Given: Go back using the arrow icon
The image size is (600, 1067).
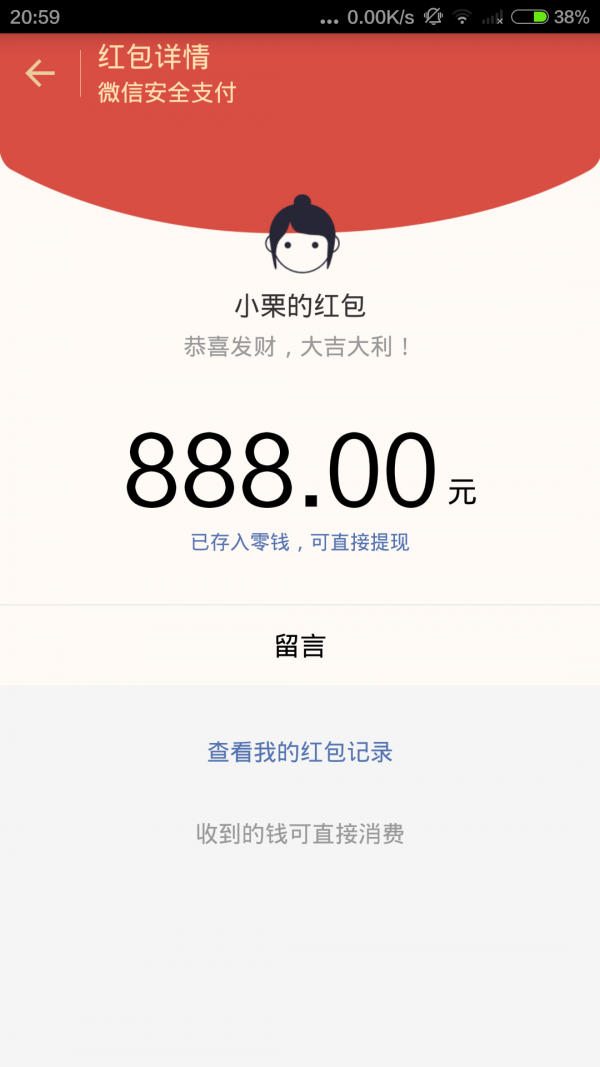Looking at the screenshot, I should [40, 73].
